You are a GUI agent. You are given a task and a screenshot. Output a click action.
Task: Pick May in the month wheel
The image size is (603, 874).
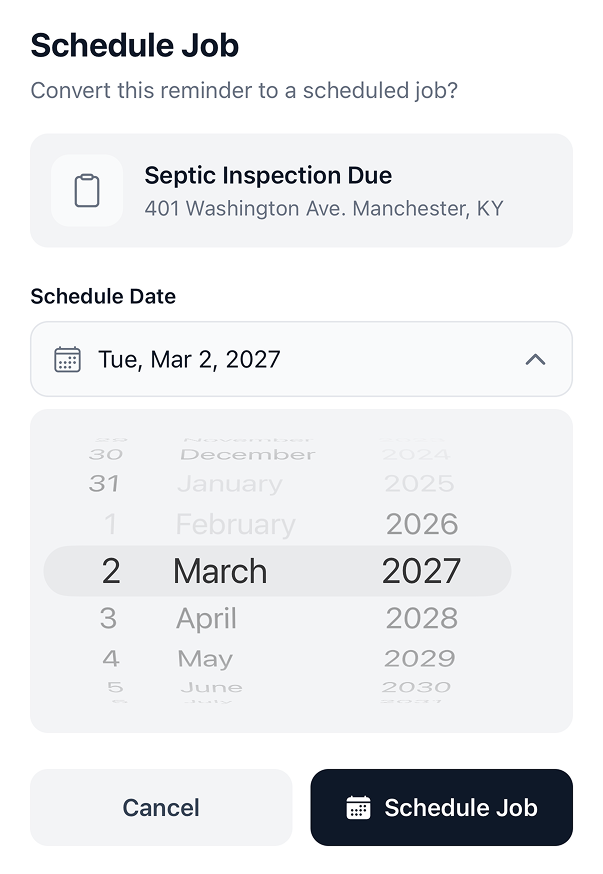click(x=205, y=659)
